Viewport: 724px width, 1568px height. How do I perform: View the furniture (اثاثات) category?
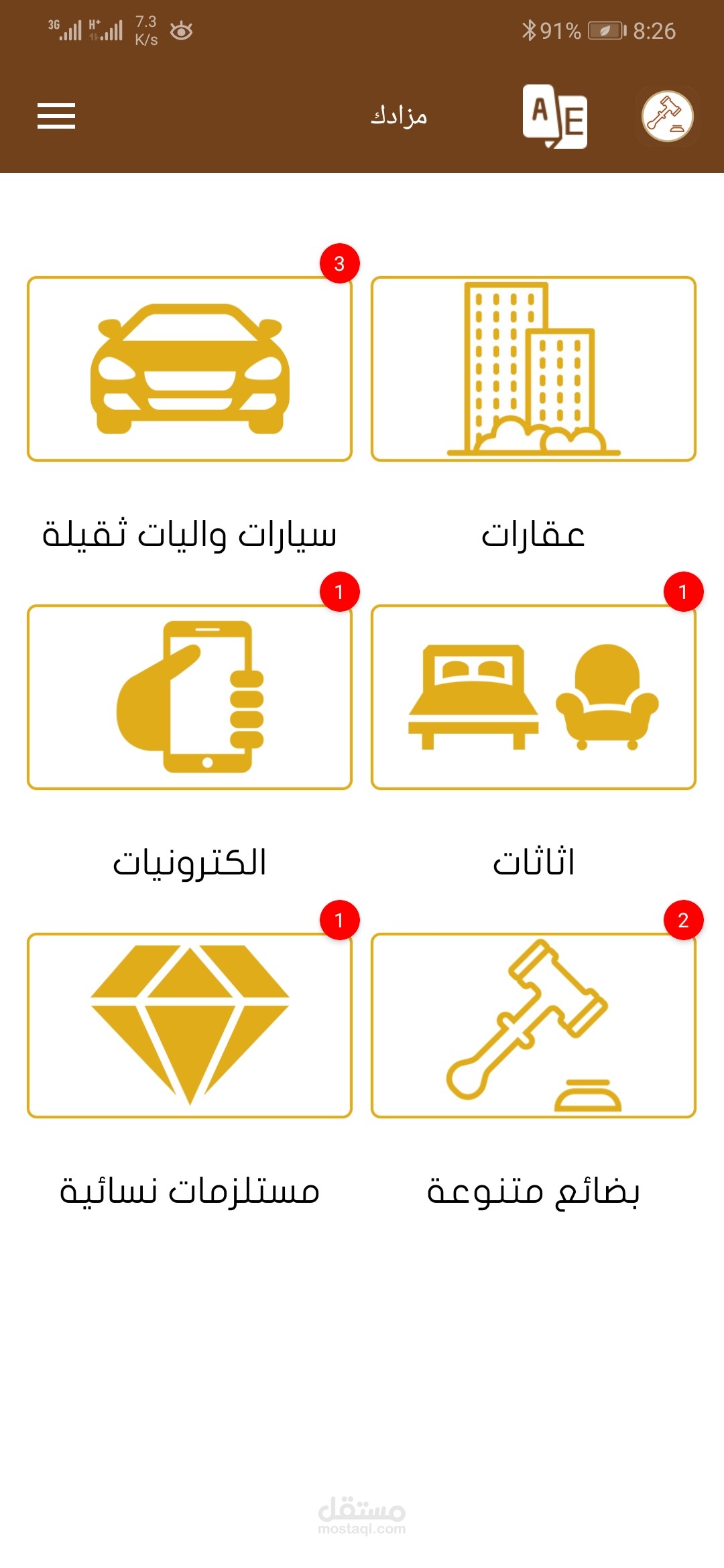534,698
